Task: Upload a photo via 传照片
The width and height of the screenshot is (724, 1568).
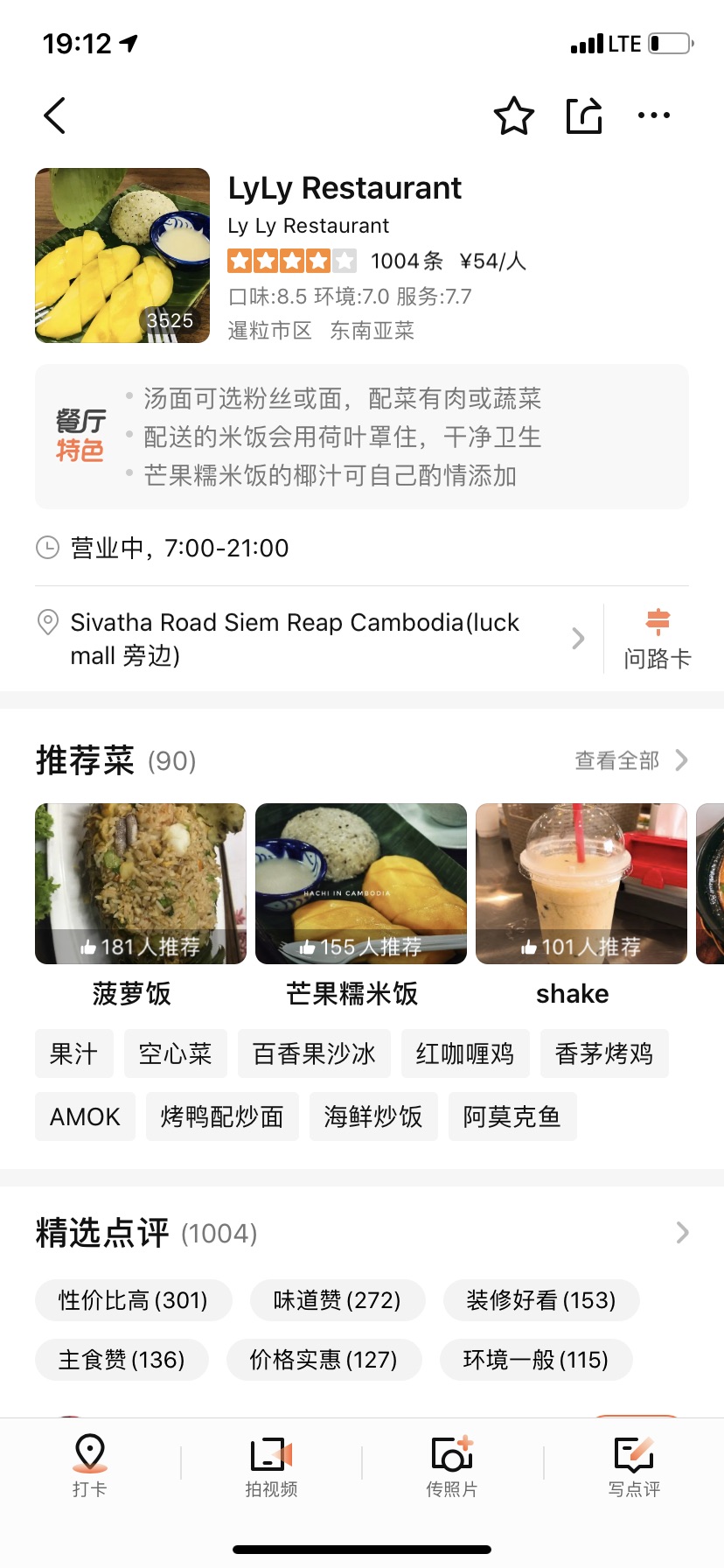Action: [452, 1465]
